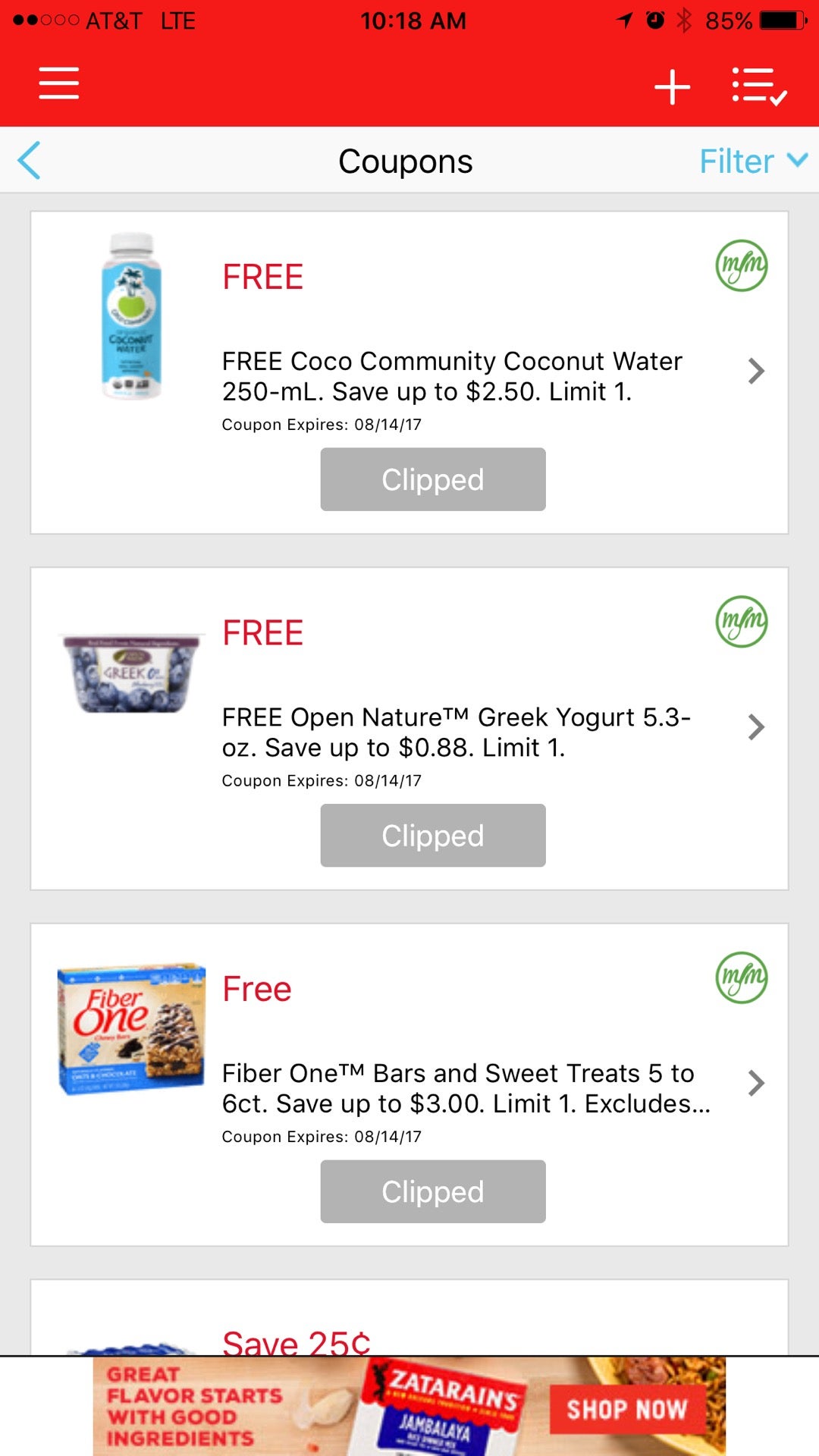Tap Clipped under Open Nature Greek Yogurt
The image size is (819, 1456).
[432, 835]
